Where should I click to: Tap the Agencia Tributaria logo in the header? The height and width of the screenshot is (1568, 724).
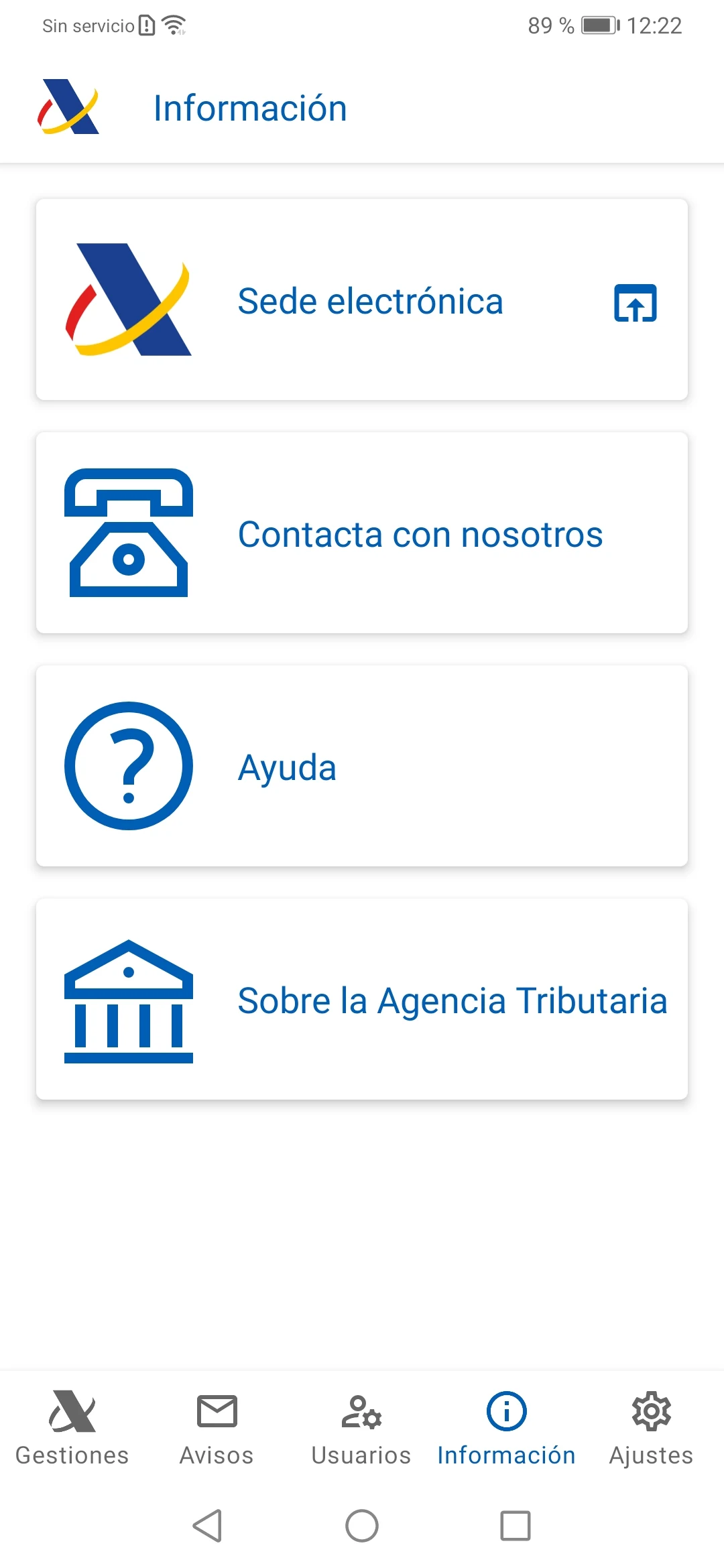point(71,107)
